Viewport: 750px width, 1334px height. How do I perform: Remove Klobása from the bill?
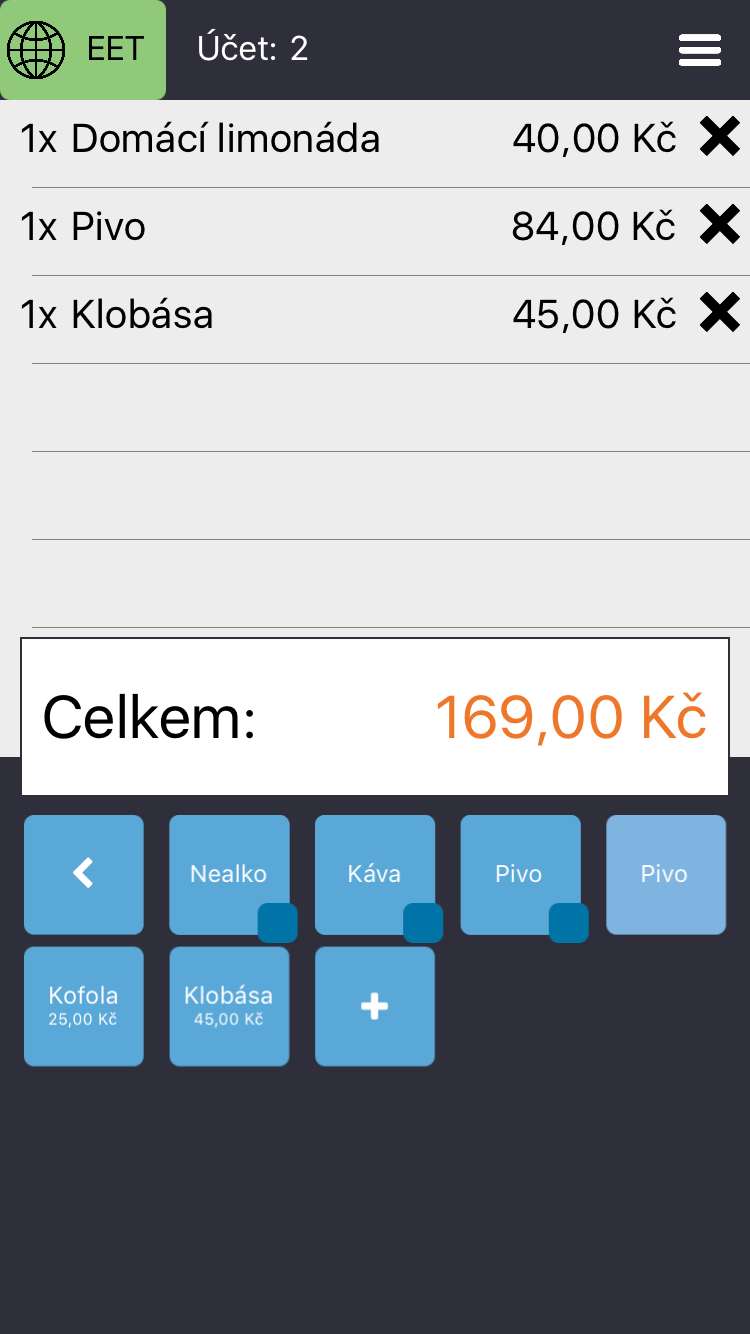point(719,314)
